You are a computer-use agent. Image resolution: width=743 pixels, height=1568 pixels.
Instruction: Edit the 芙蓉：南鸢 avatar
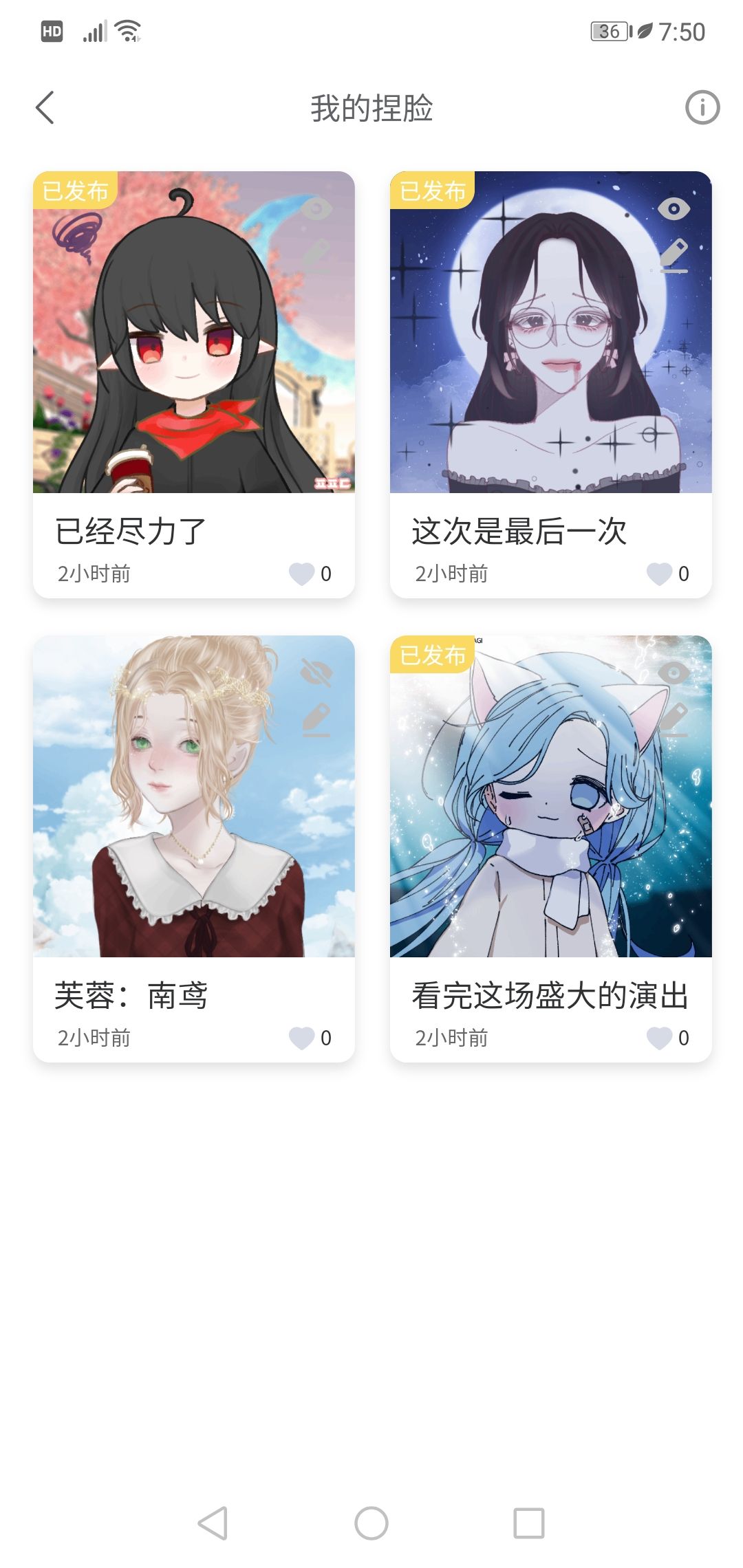click(316, 719)
